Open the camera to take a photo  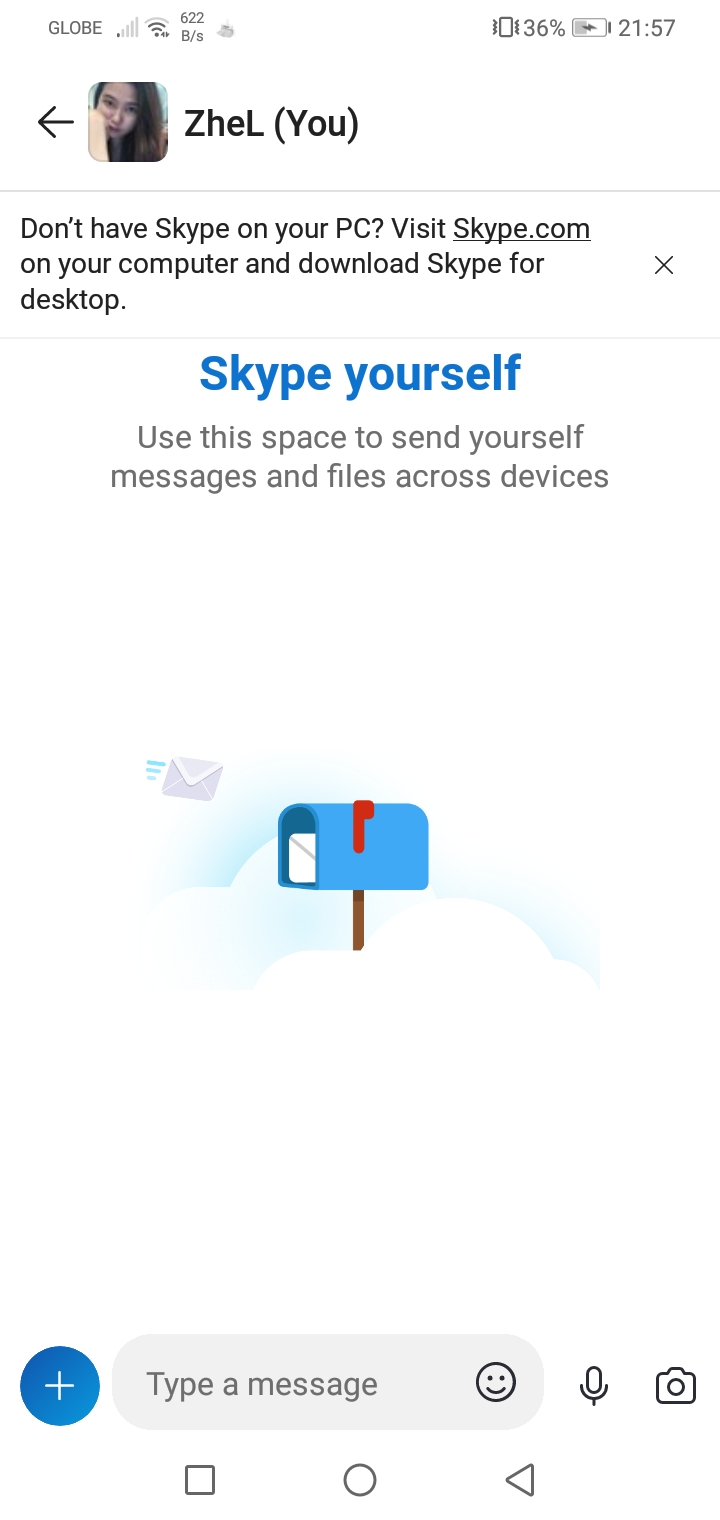point(675,1385)
